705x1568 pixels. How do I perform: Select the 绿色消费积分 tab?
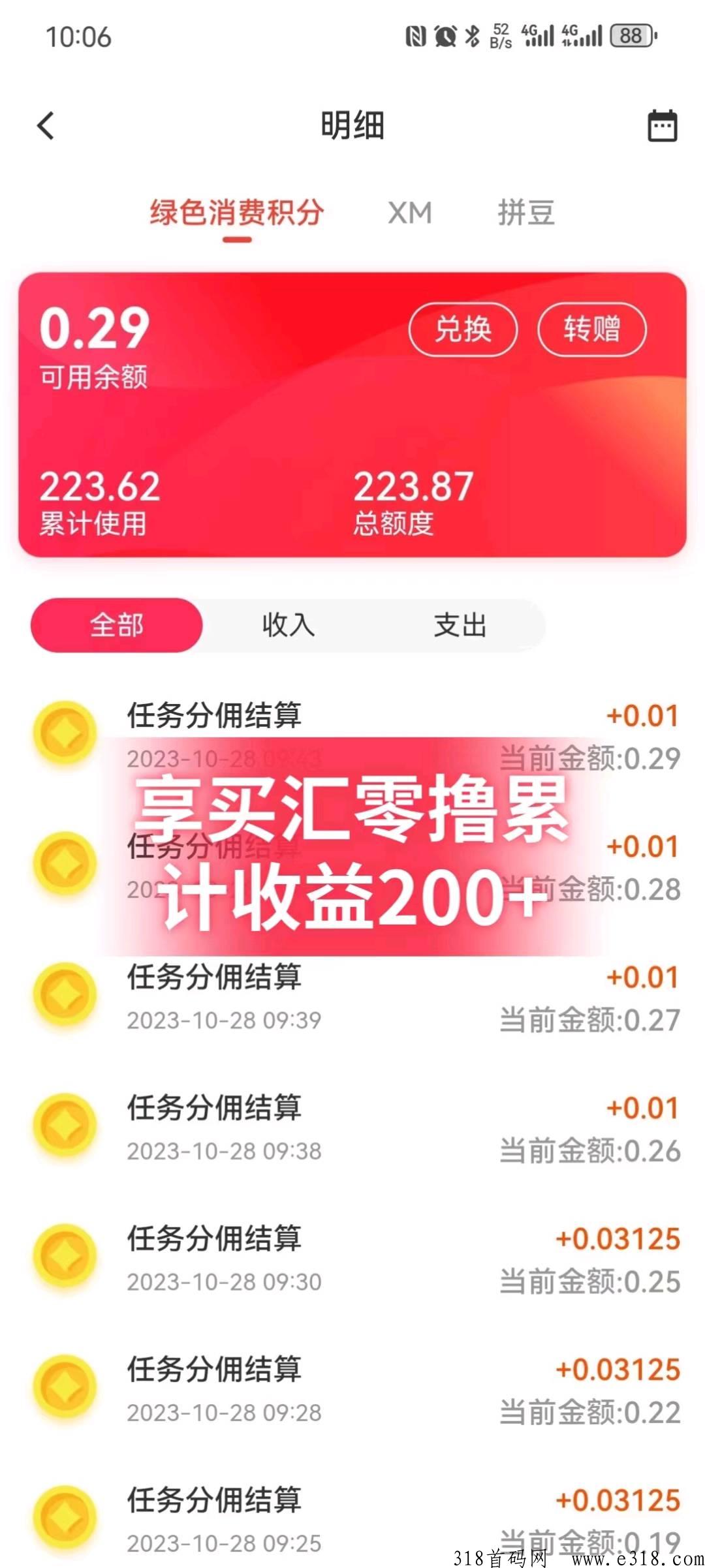pos(236,213)
